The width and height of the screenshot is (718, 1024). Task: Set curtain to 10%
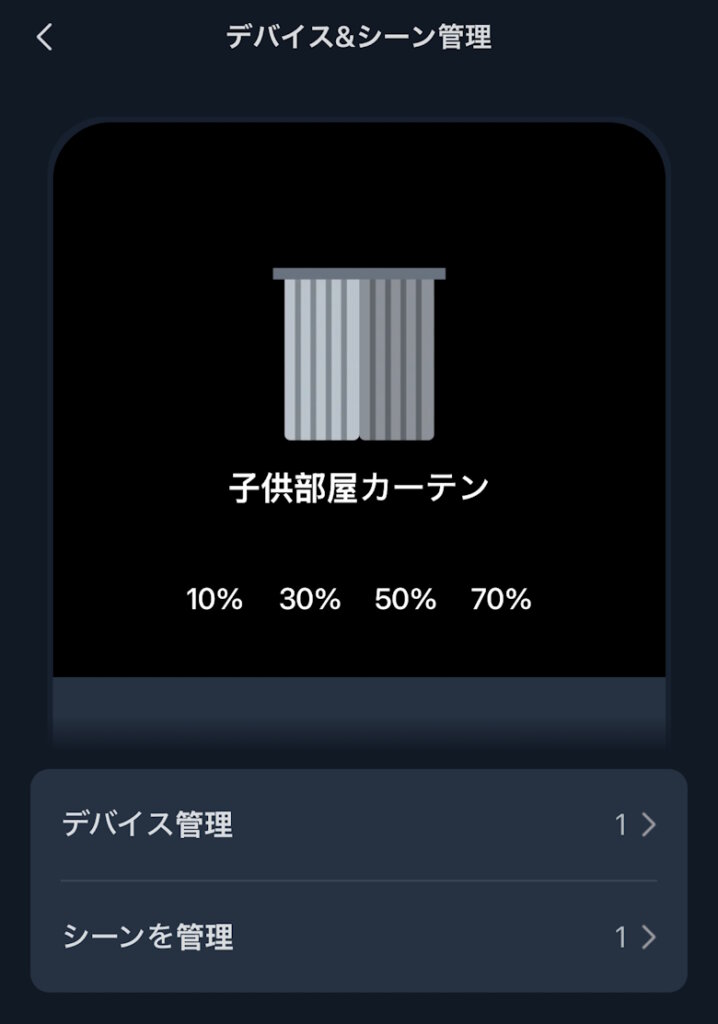(215, 600)
